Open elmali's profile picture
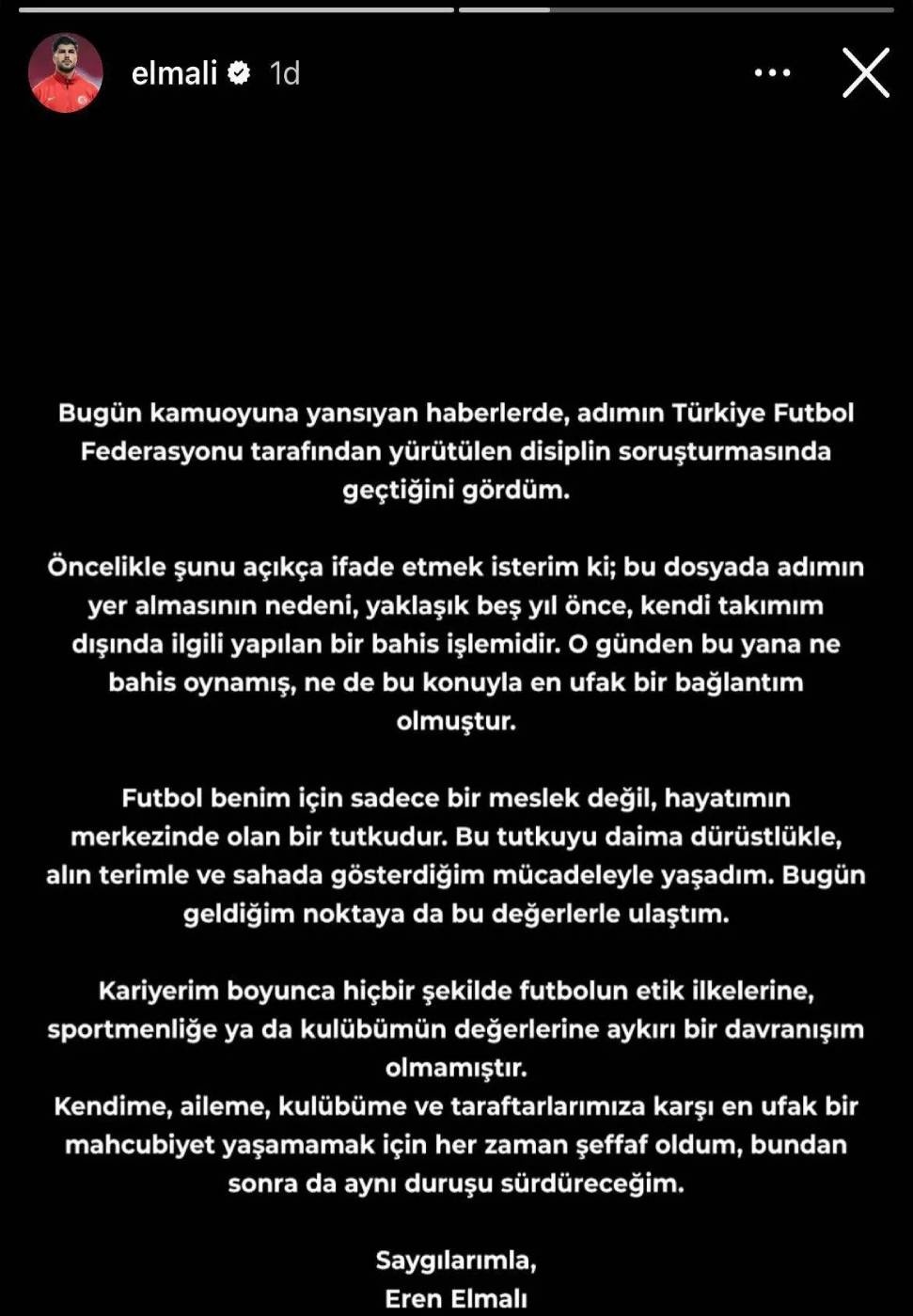The width and height of the screenshot is (913, 1316). click(x=65, y=73)
